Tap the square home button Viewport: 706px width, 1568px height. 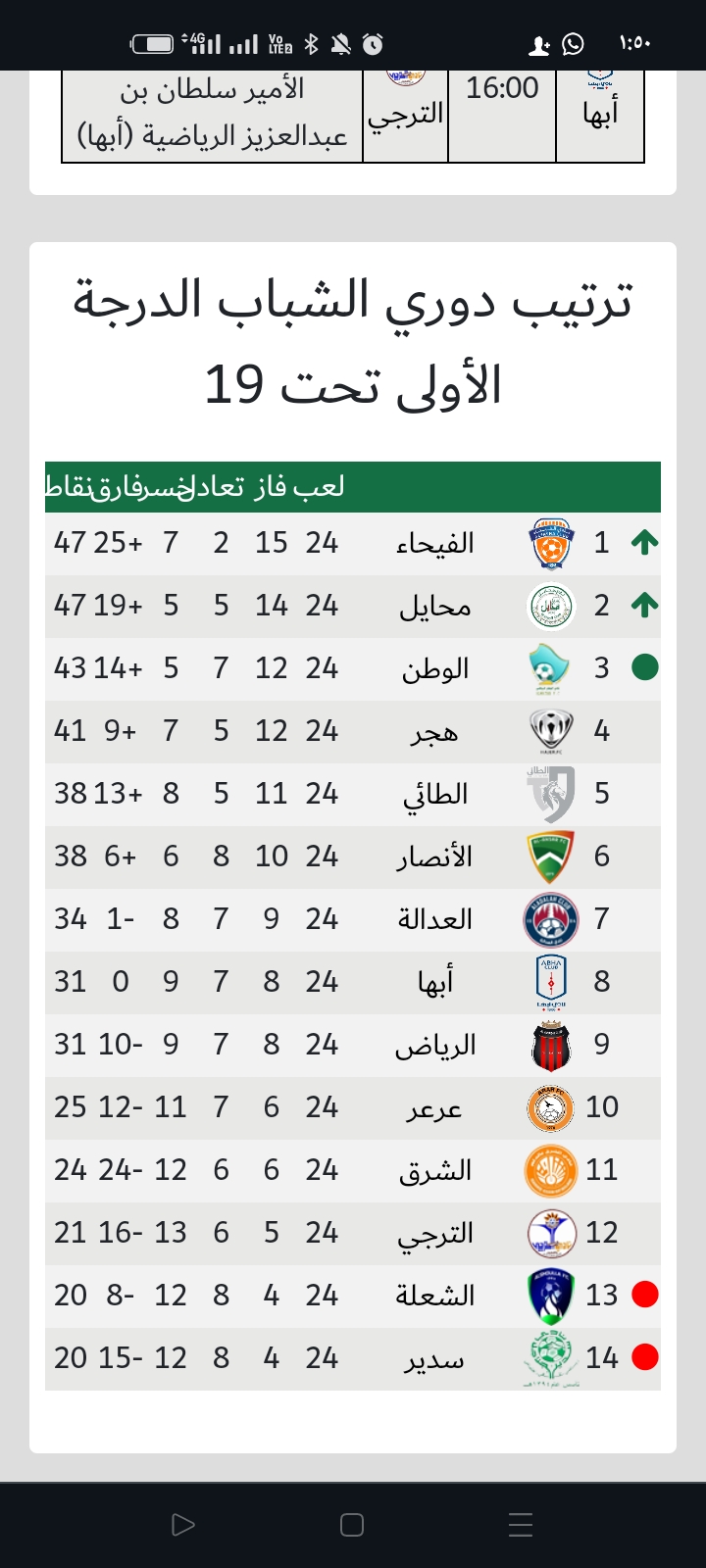[352, 1525]
